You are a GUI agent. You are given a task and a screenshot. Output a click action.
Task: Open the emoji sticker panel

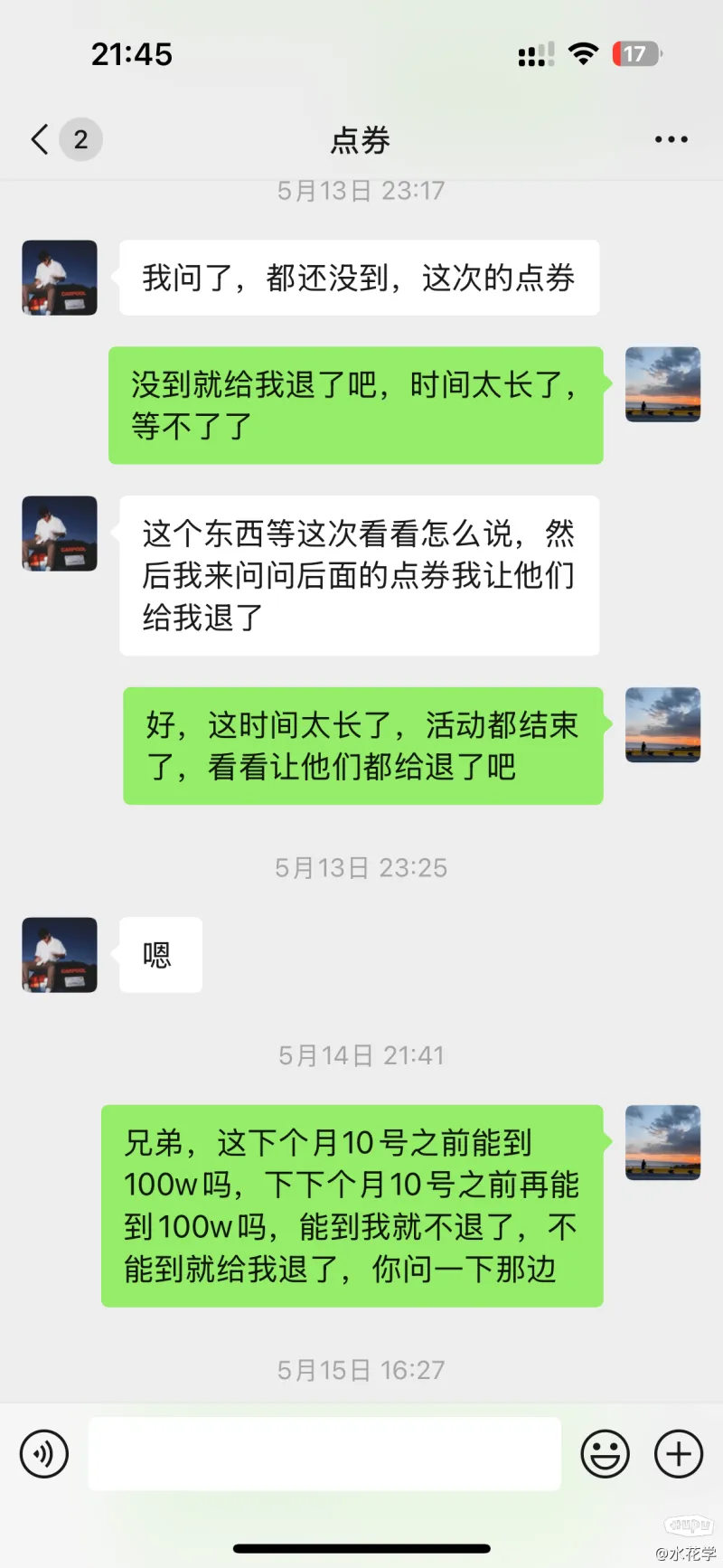[605, 1454]
